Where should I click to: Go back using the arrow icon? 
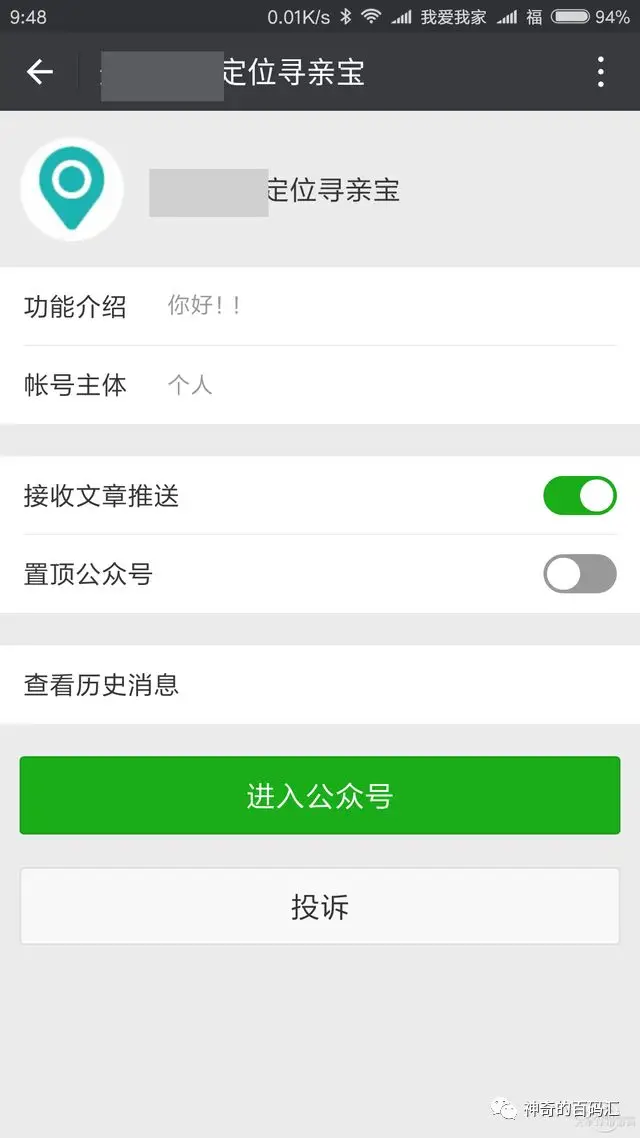click(40, 72)
